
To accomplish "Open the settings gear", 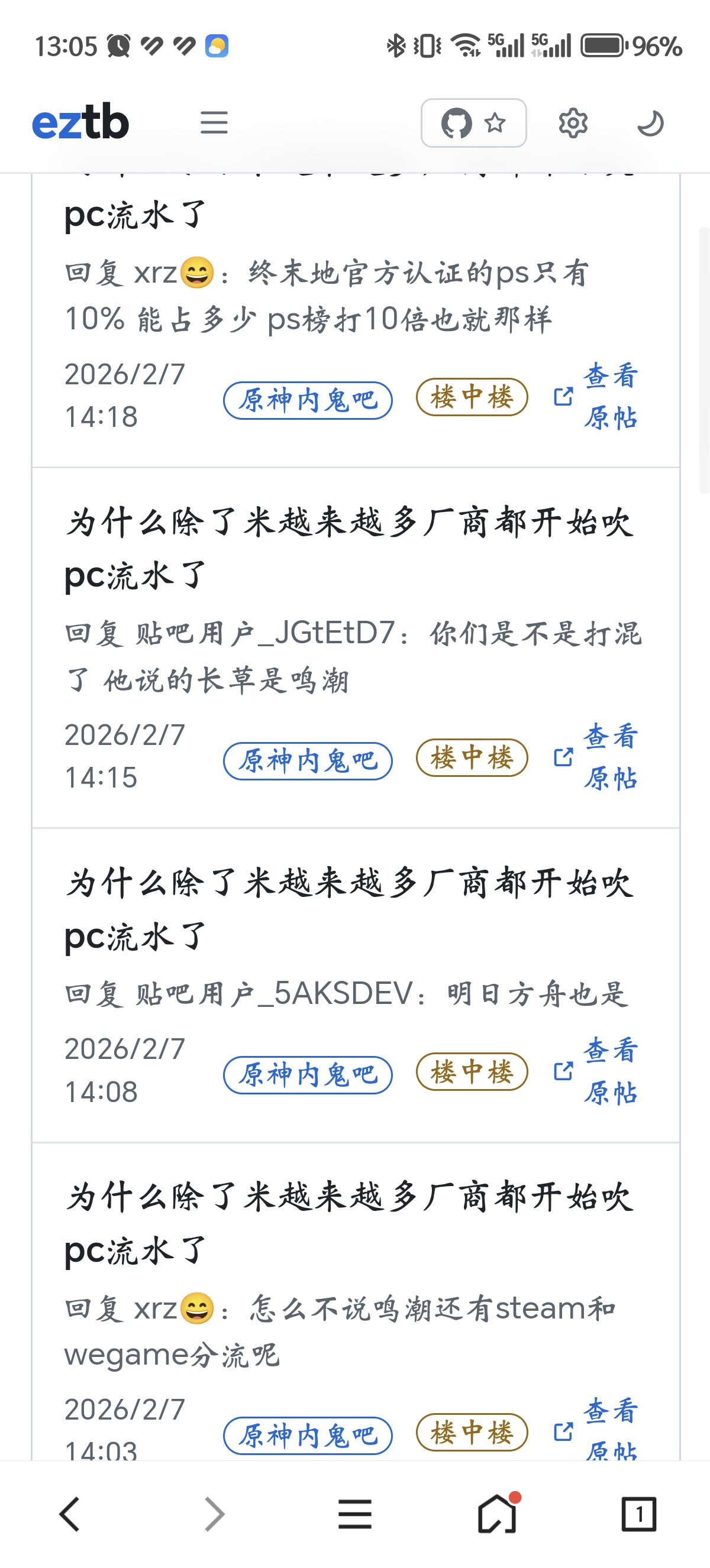I will point(572,123).
